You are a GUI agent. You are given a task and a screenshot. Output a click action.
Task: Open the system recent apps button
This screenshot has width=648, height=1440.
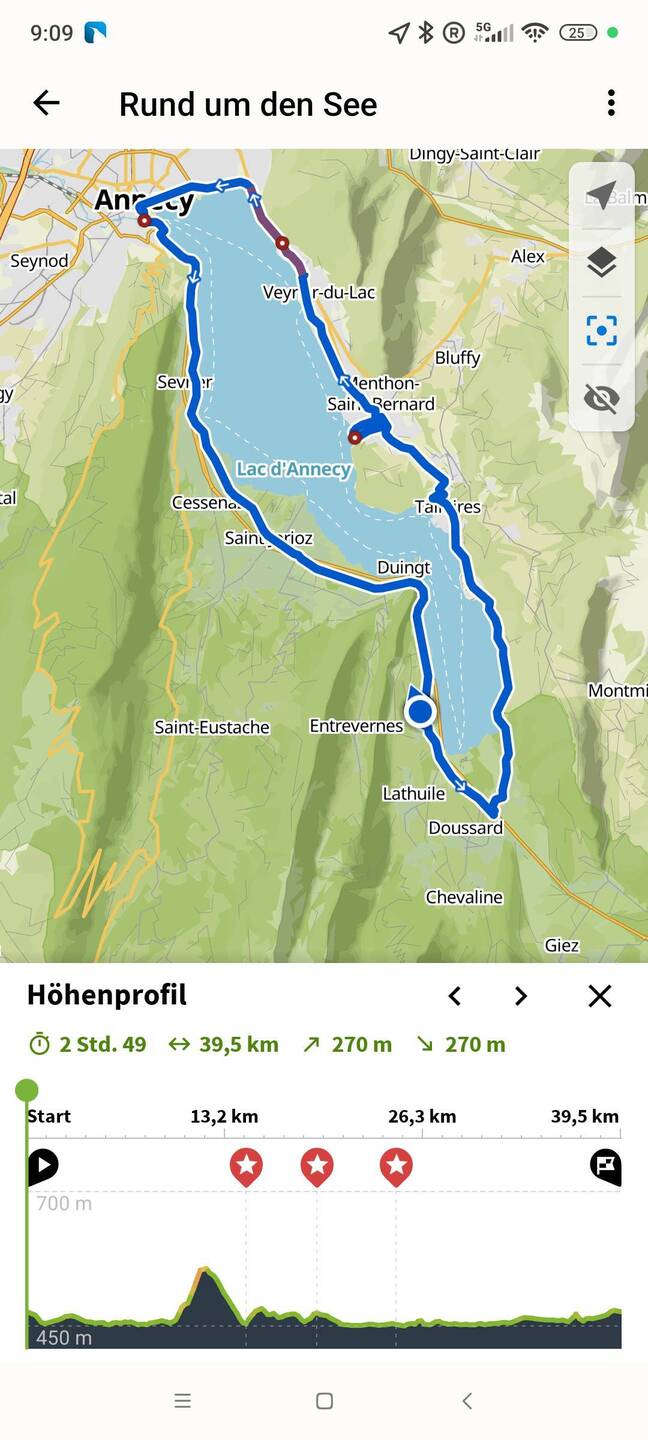(x=182, y=1401)
